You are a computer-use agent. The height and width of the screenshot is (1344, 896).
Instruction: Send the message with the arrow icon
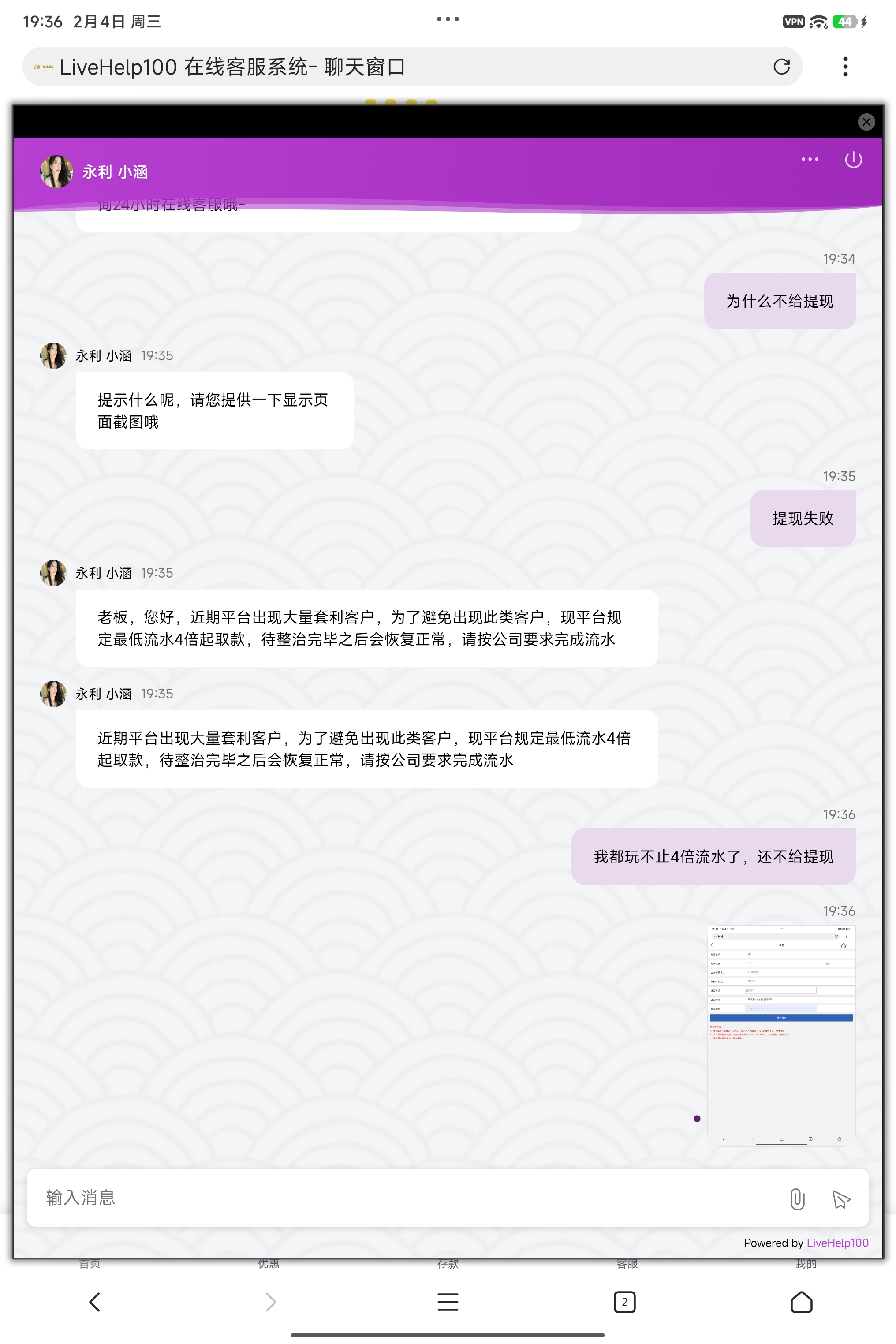coord(840,1198)
